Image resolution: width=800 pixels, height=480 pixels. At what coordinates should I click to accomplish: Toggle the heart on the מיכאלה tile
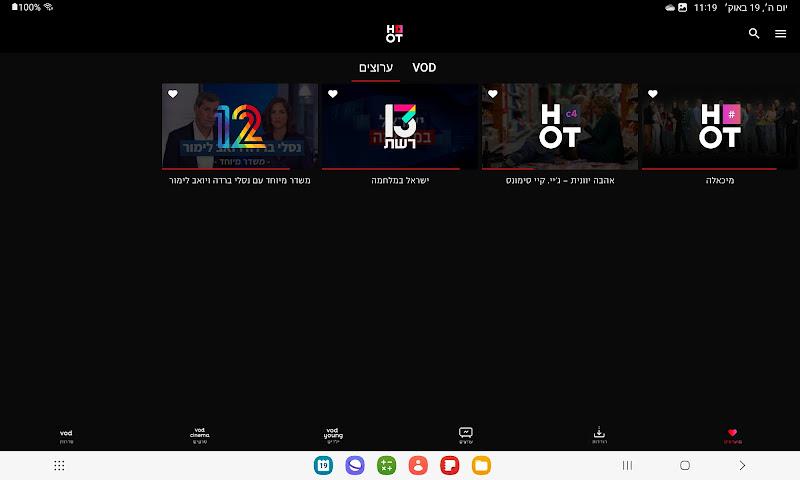[653, 94]
